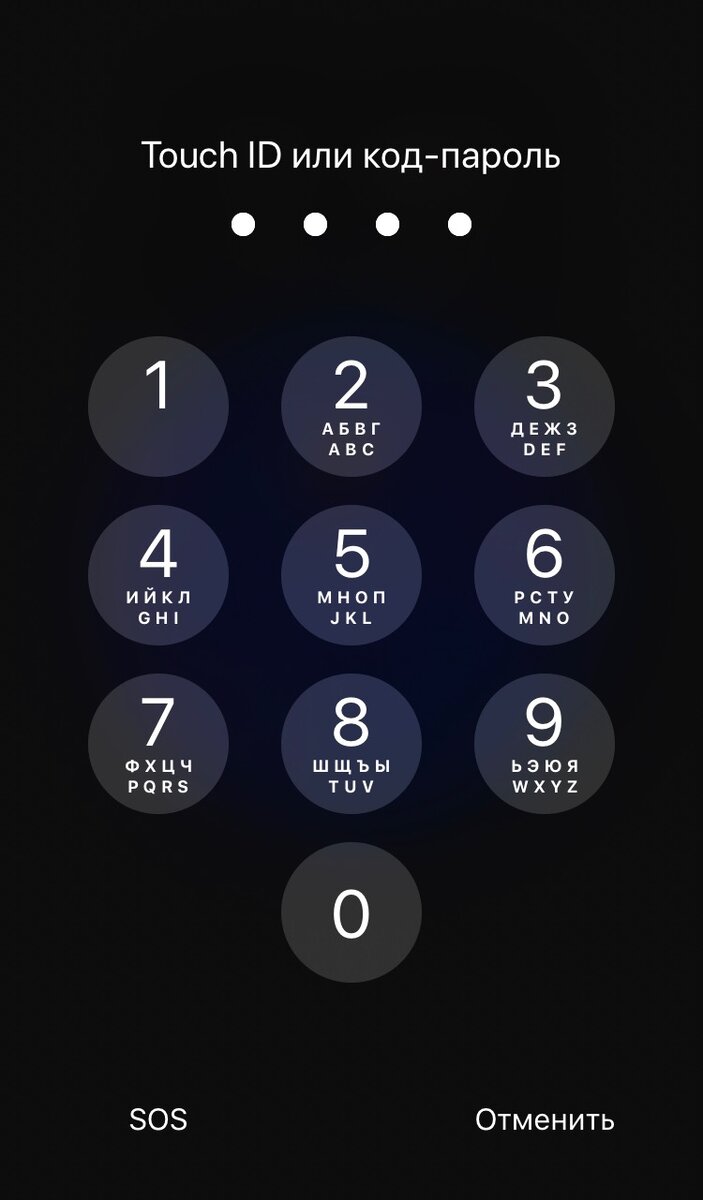The height and width of the screenshot is (1200, 703).
Task: Tap the 7 key labeled PQRS
Action: pos(158,743)
